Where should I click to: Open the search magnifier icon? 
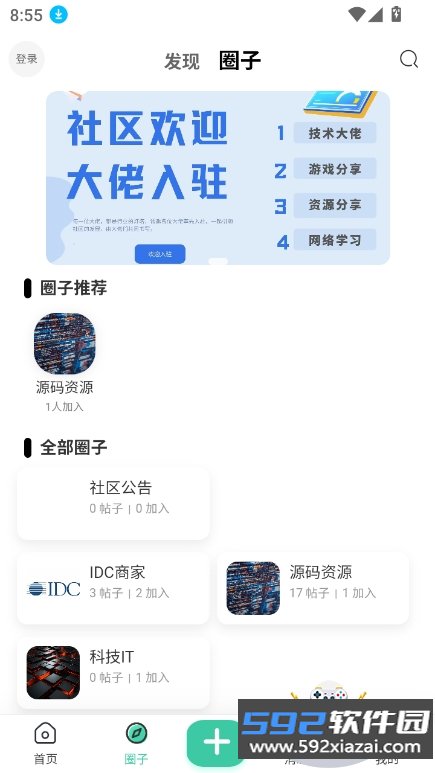coord(408,60)
